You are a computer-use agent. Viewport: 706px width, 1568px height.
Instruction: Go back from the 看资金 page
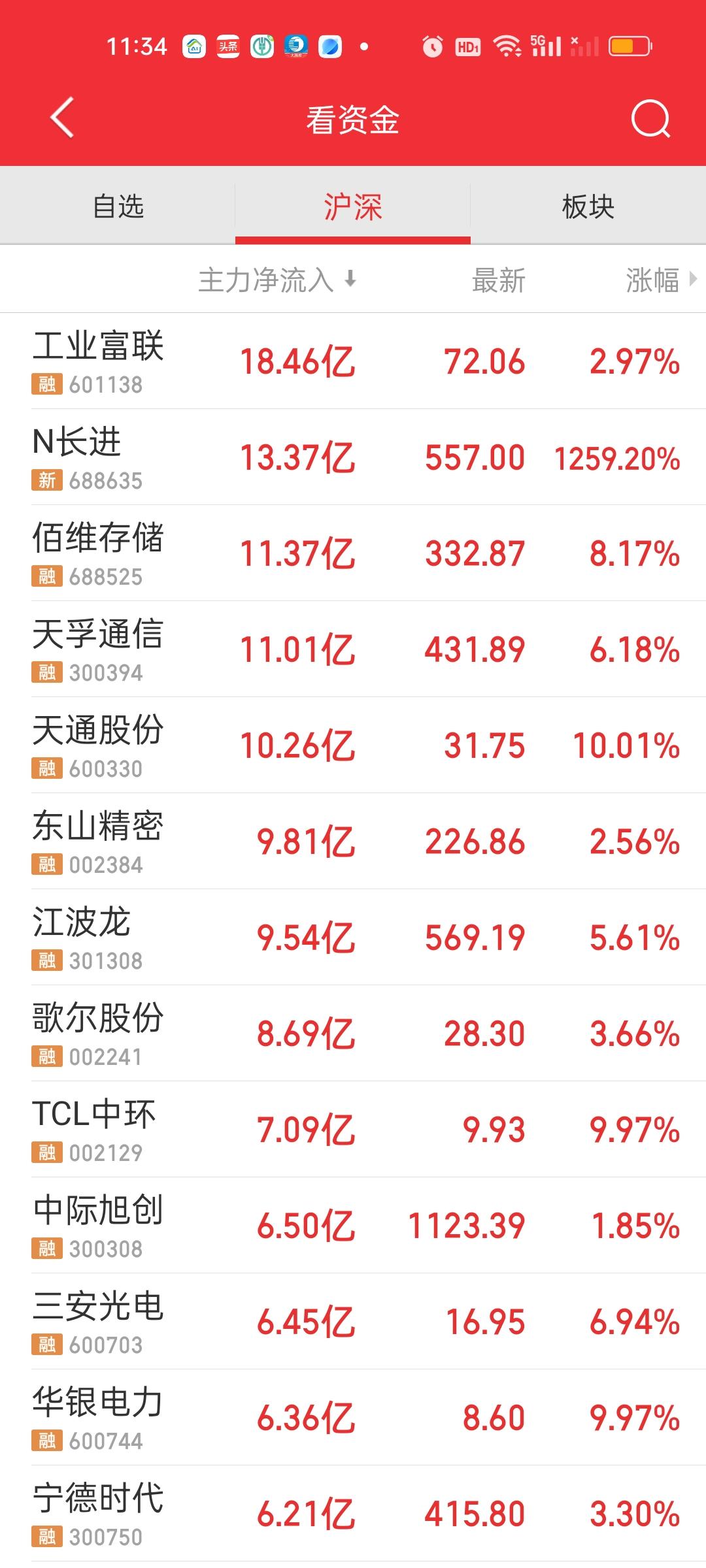pyautogui.click(x=62, y=118)
